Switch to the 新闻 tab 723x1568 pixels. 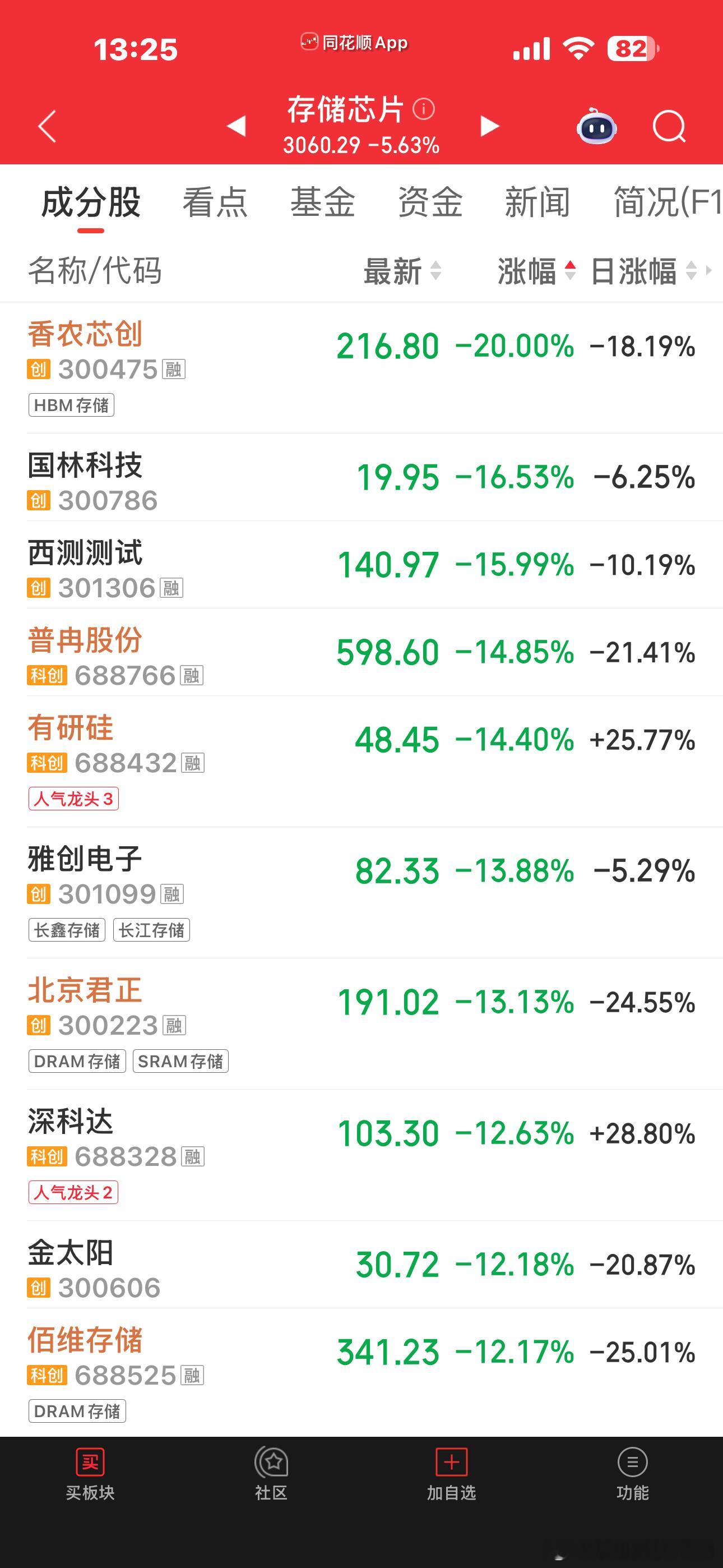click(537, 202)
